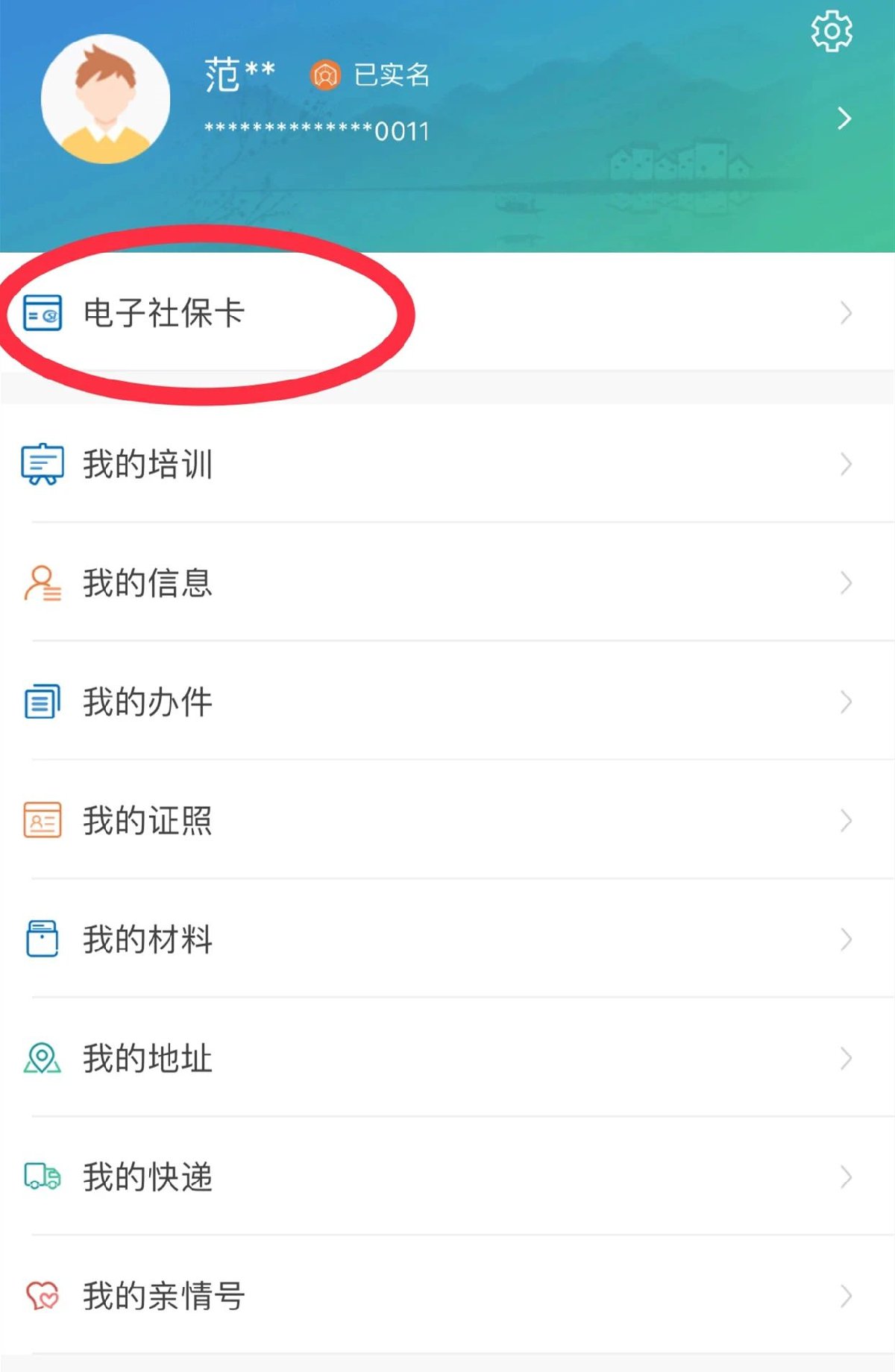
Task: Go to 我的培训
Action: pyautogui.click(x=148, y=464)
